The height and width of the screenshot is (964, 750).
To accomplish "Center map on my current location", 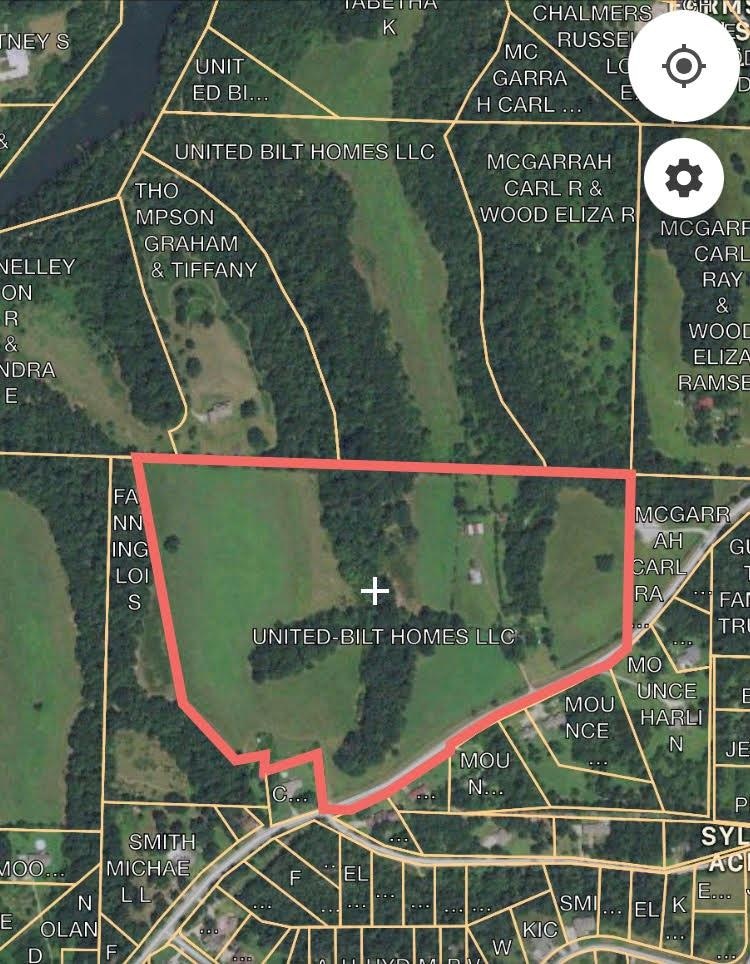I will 684,68.
